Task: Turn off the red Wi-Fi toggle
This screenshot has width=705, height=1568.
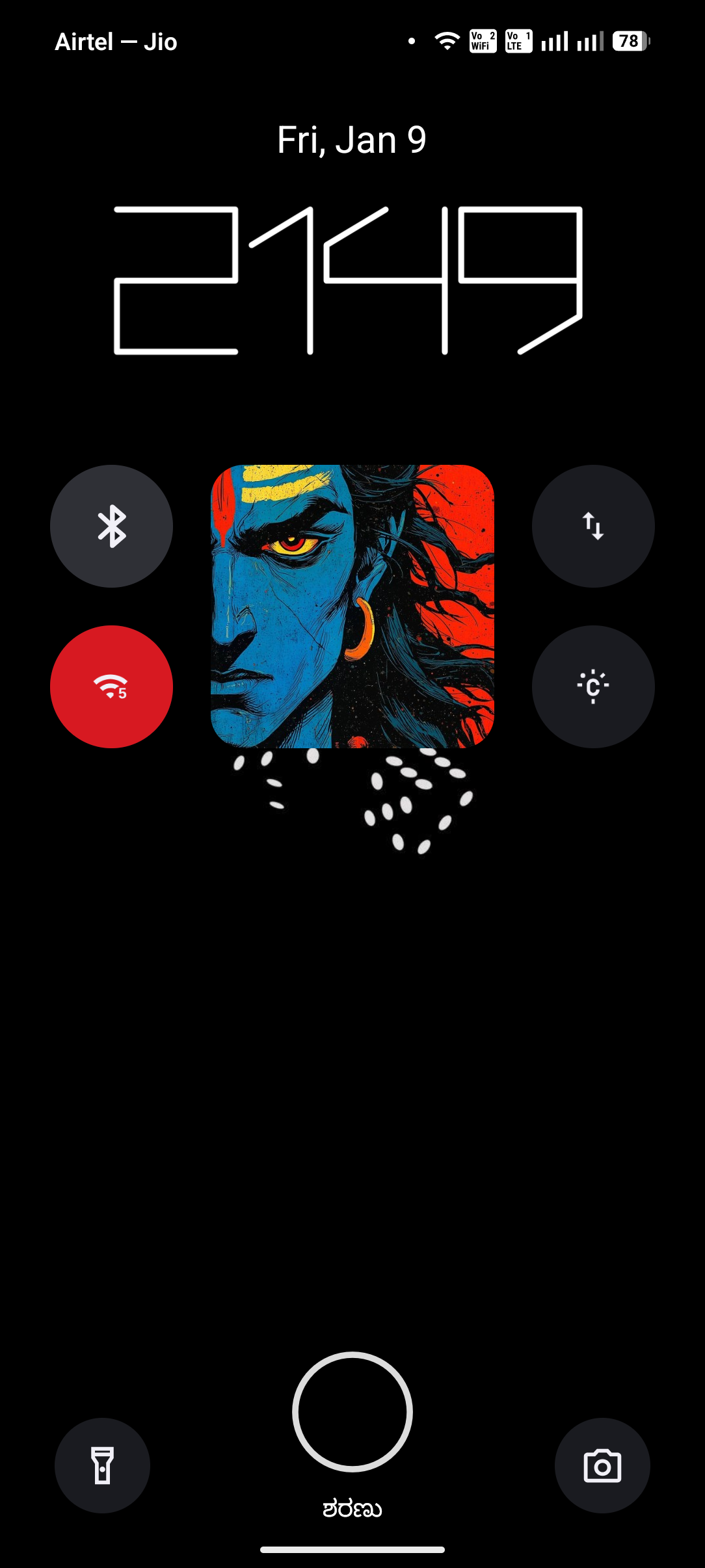Action: [x=111, y=686]
